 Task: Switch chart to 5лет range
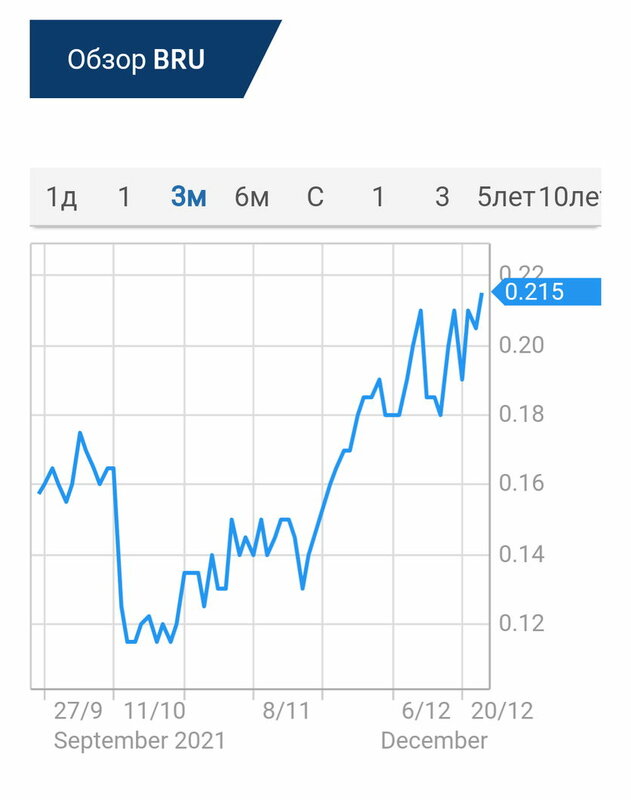coord(506,197)
